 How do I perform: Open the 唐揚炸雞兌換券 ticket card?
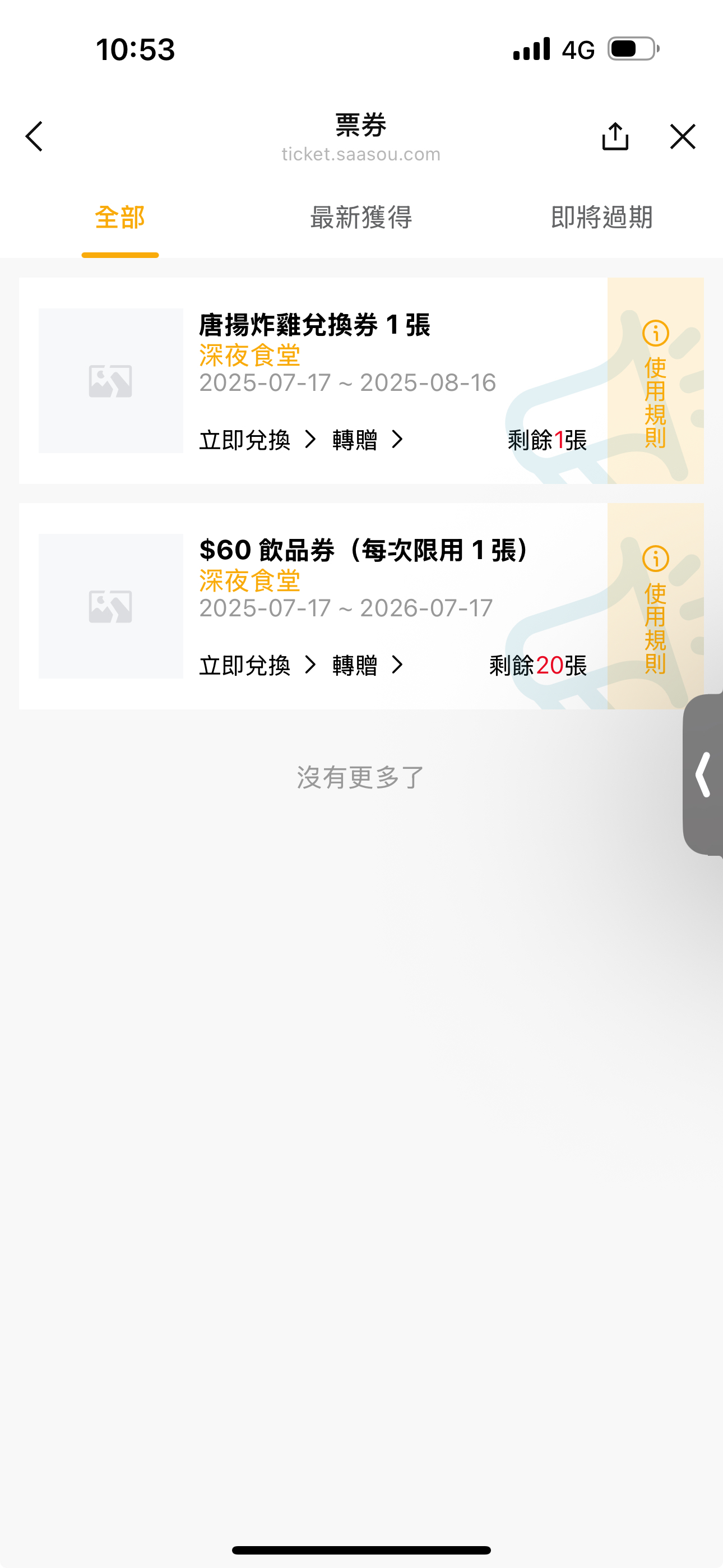tap(313, 381)
